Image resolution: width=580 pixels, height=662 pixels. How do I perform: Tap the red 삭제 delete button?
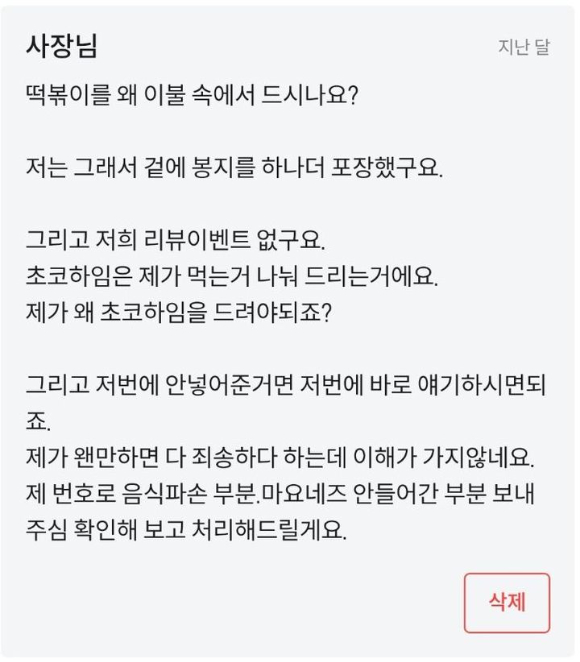[507, 602]
